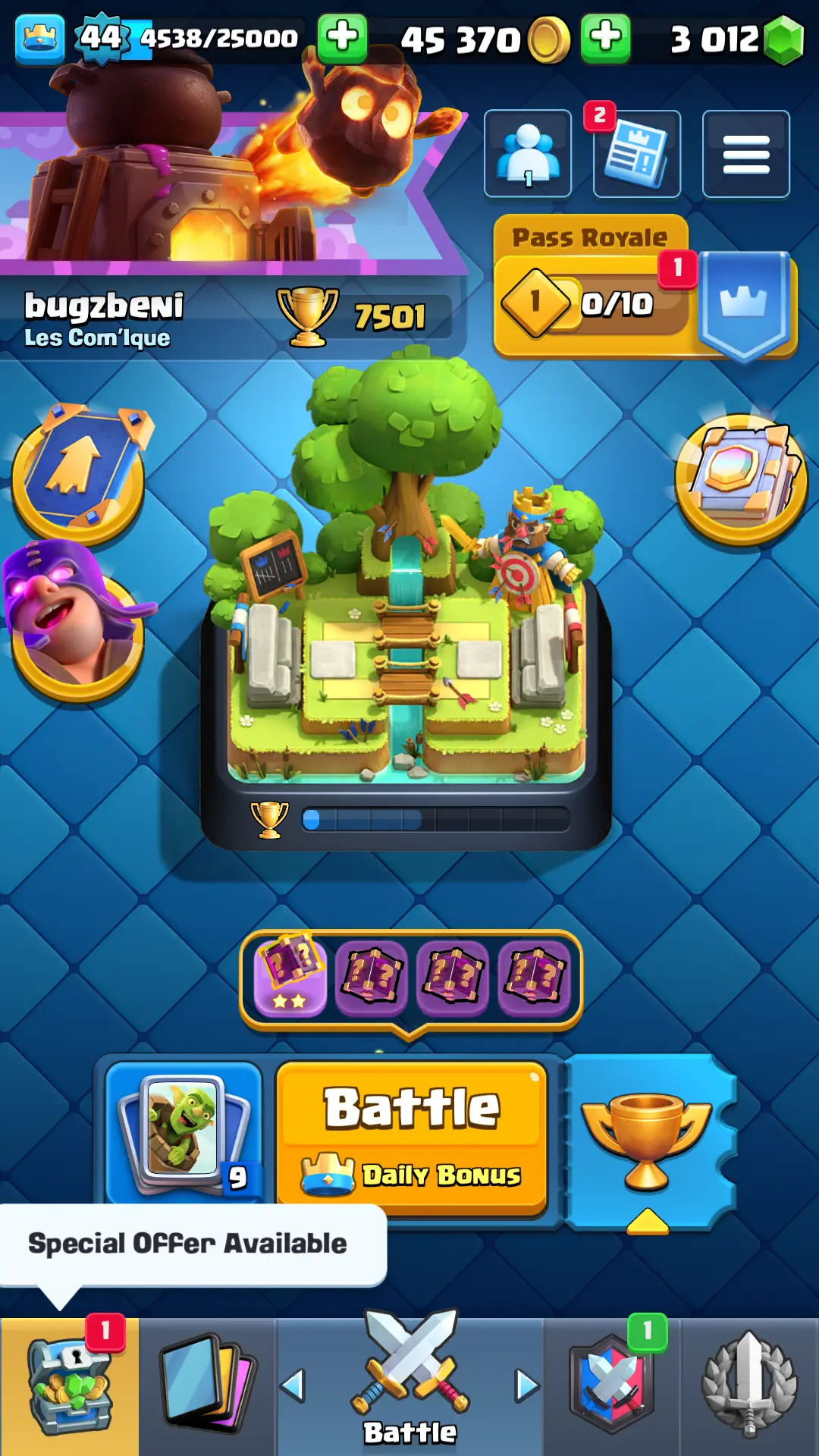Tap the plus button next to experience
Image resolution: width=819 pixels, height=1456 pixels.
click(342, 38)
